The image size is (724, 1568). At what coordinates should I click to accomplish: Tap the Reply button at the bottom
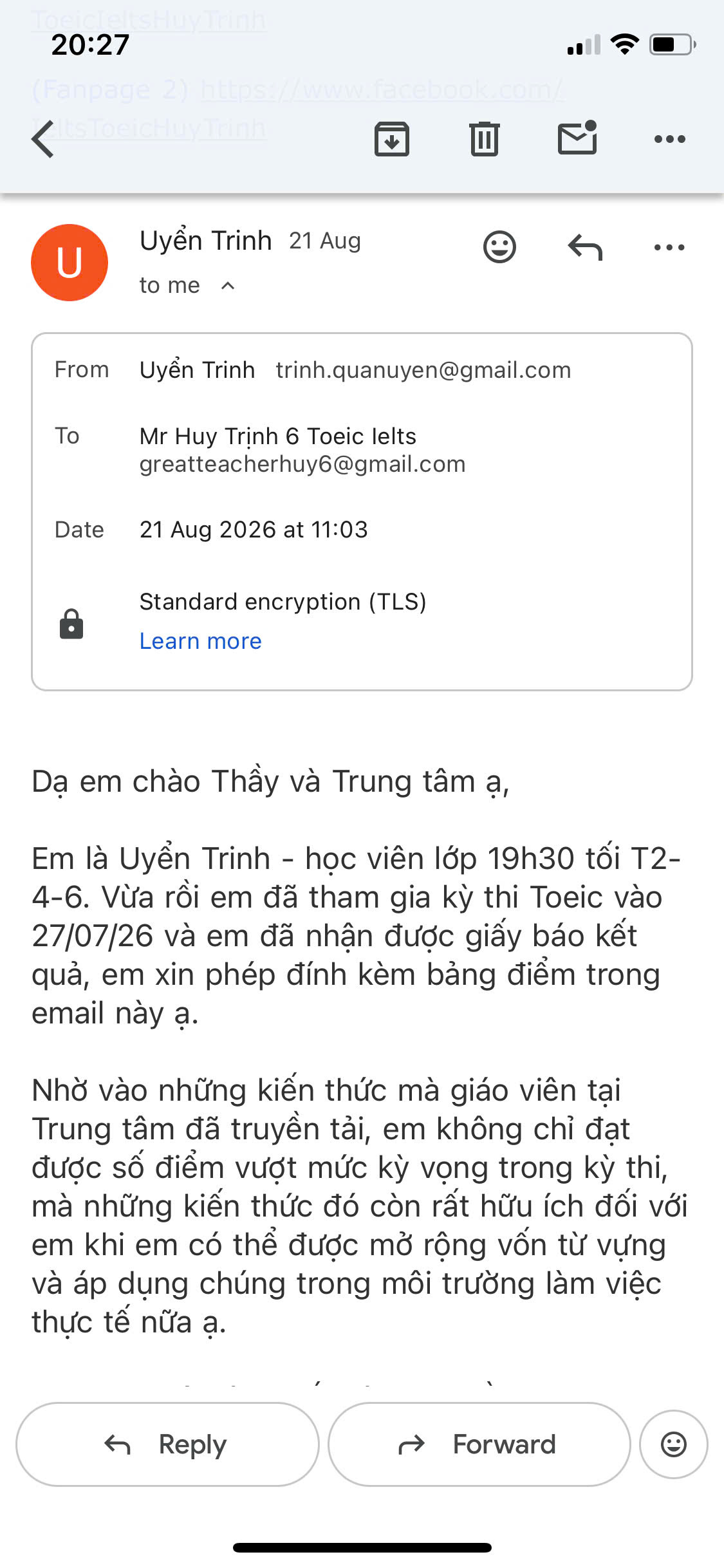(x=167, y=1444)
